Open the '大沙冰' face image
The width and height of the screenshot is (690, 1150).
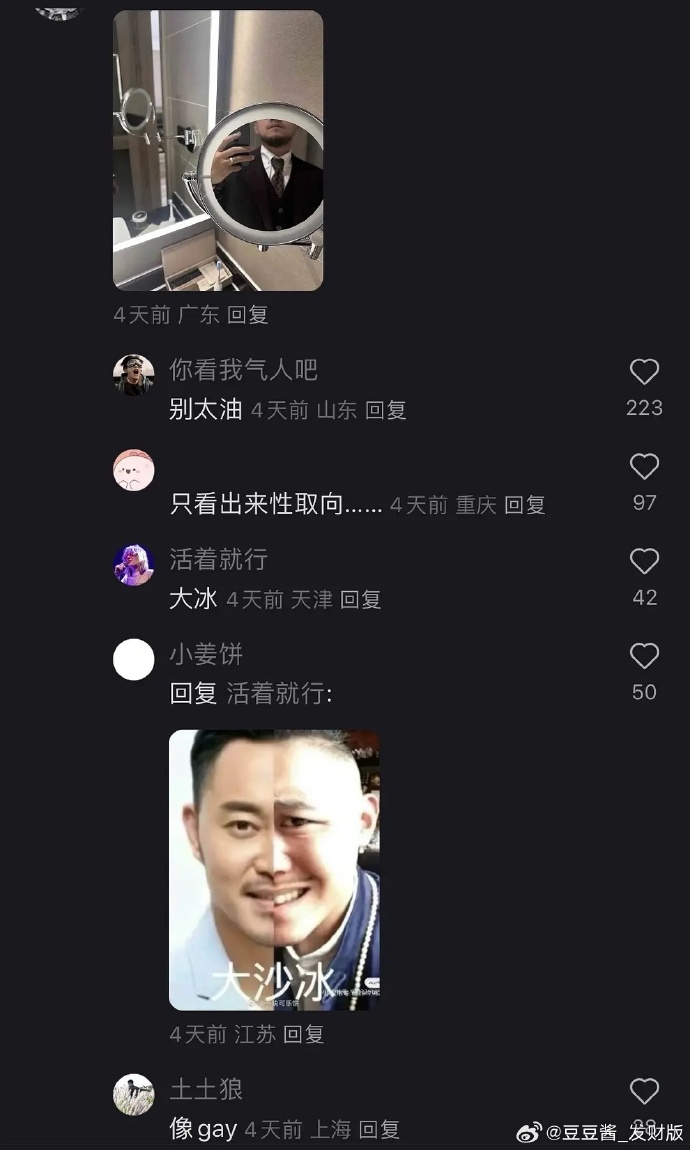point(274,870)
